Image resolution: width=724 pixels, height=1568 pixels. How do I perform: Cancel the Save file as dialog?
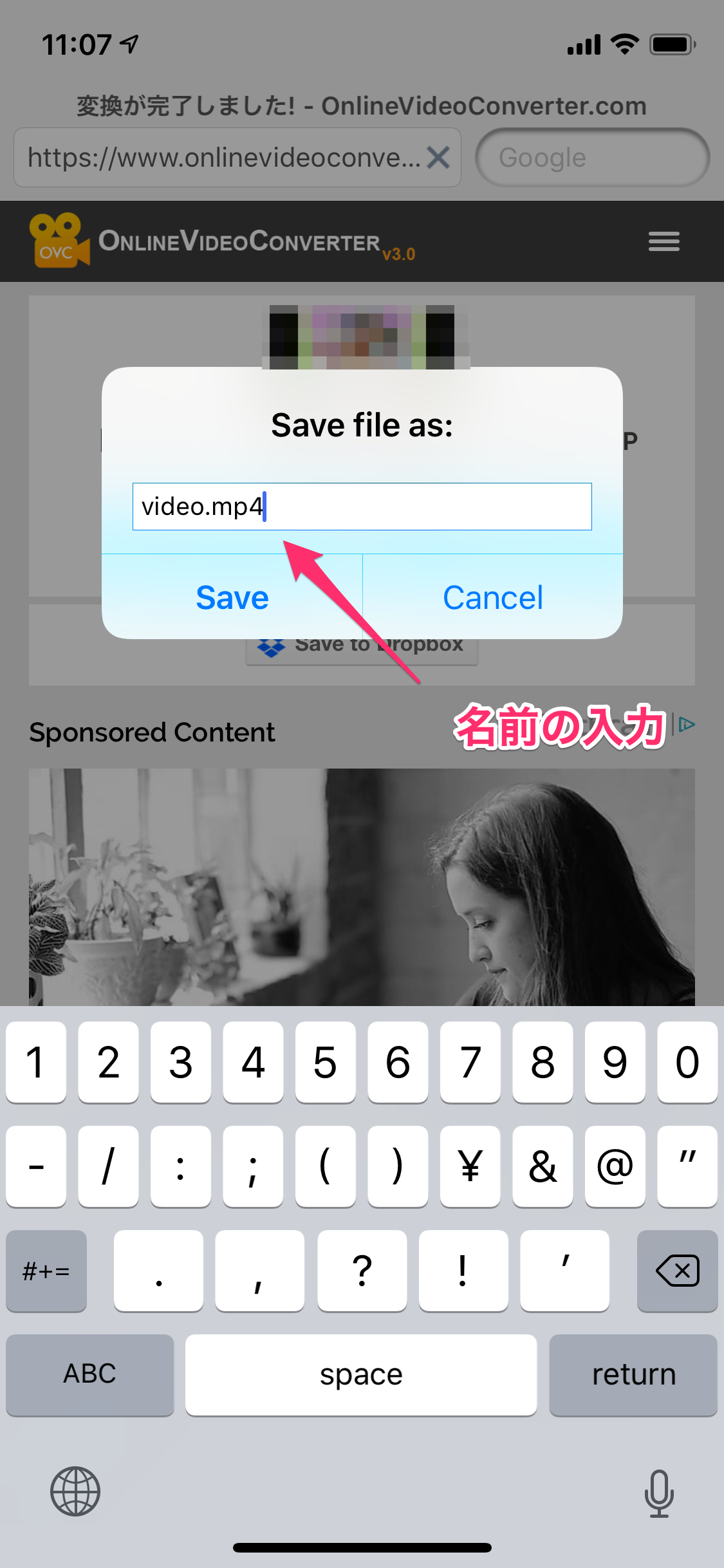tap(493, 597)
